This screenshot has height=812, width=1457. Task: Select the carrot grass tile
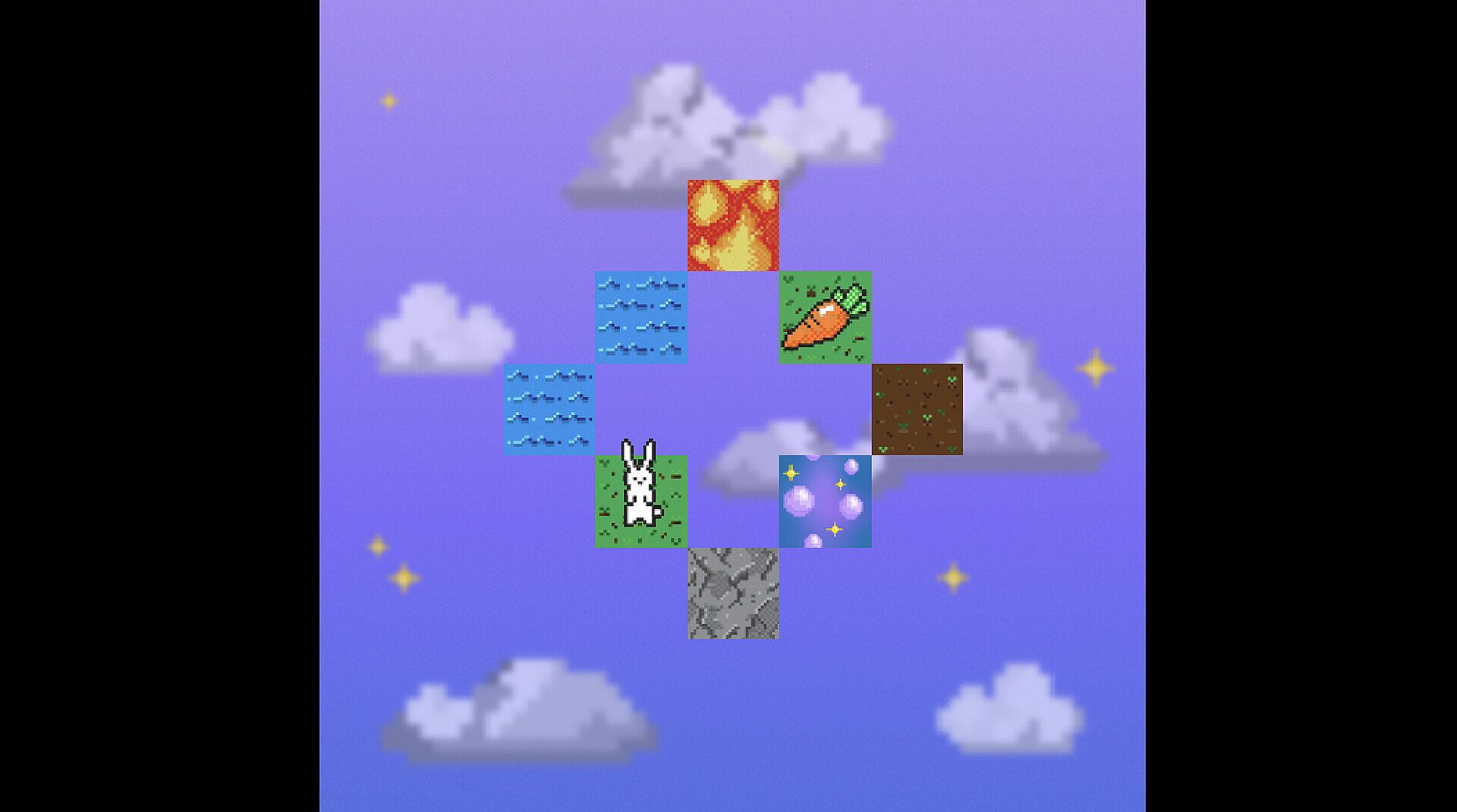point(825,317)
